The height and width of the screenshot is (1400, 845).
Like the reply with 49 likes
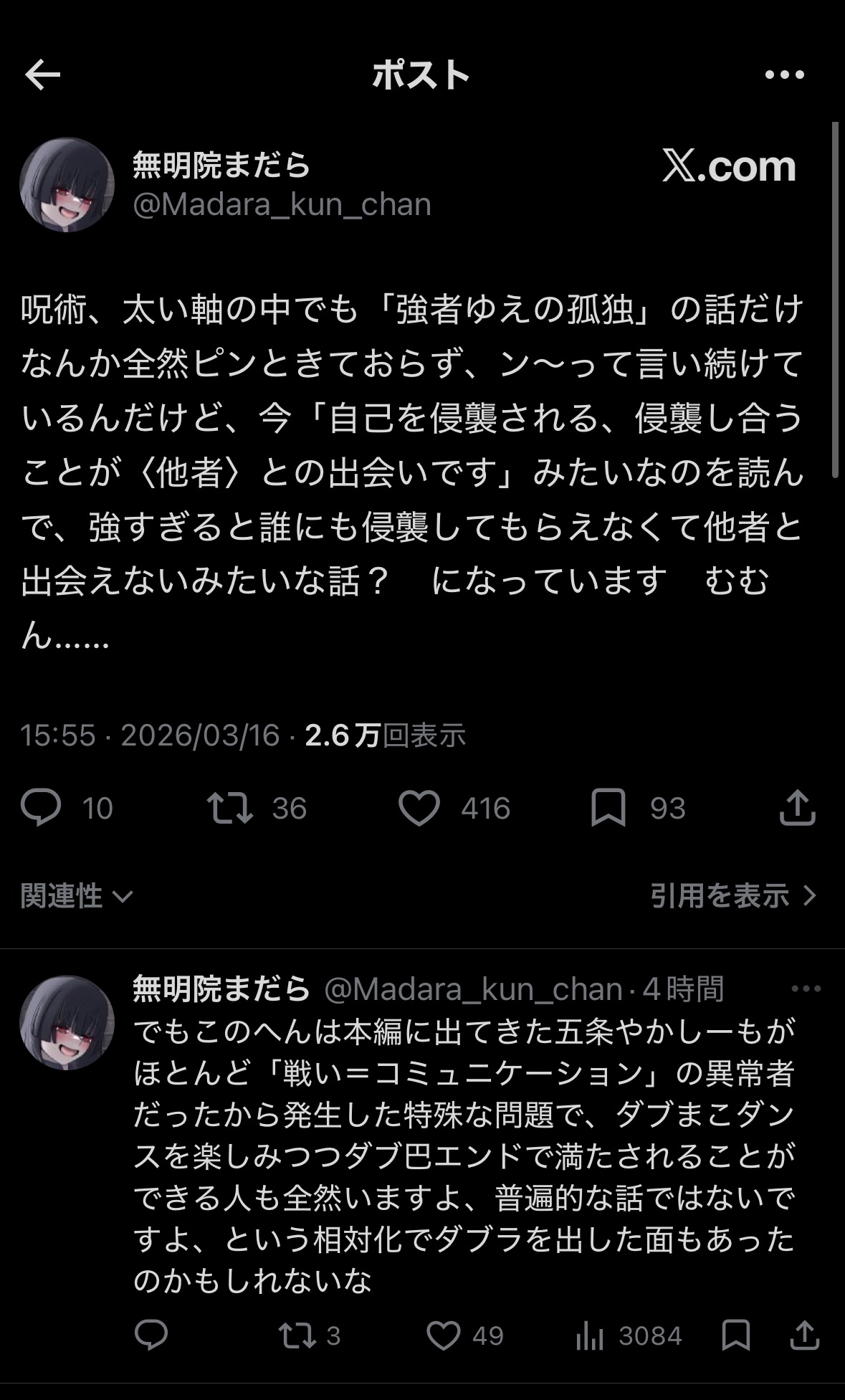444,1335
